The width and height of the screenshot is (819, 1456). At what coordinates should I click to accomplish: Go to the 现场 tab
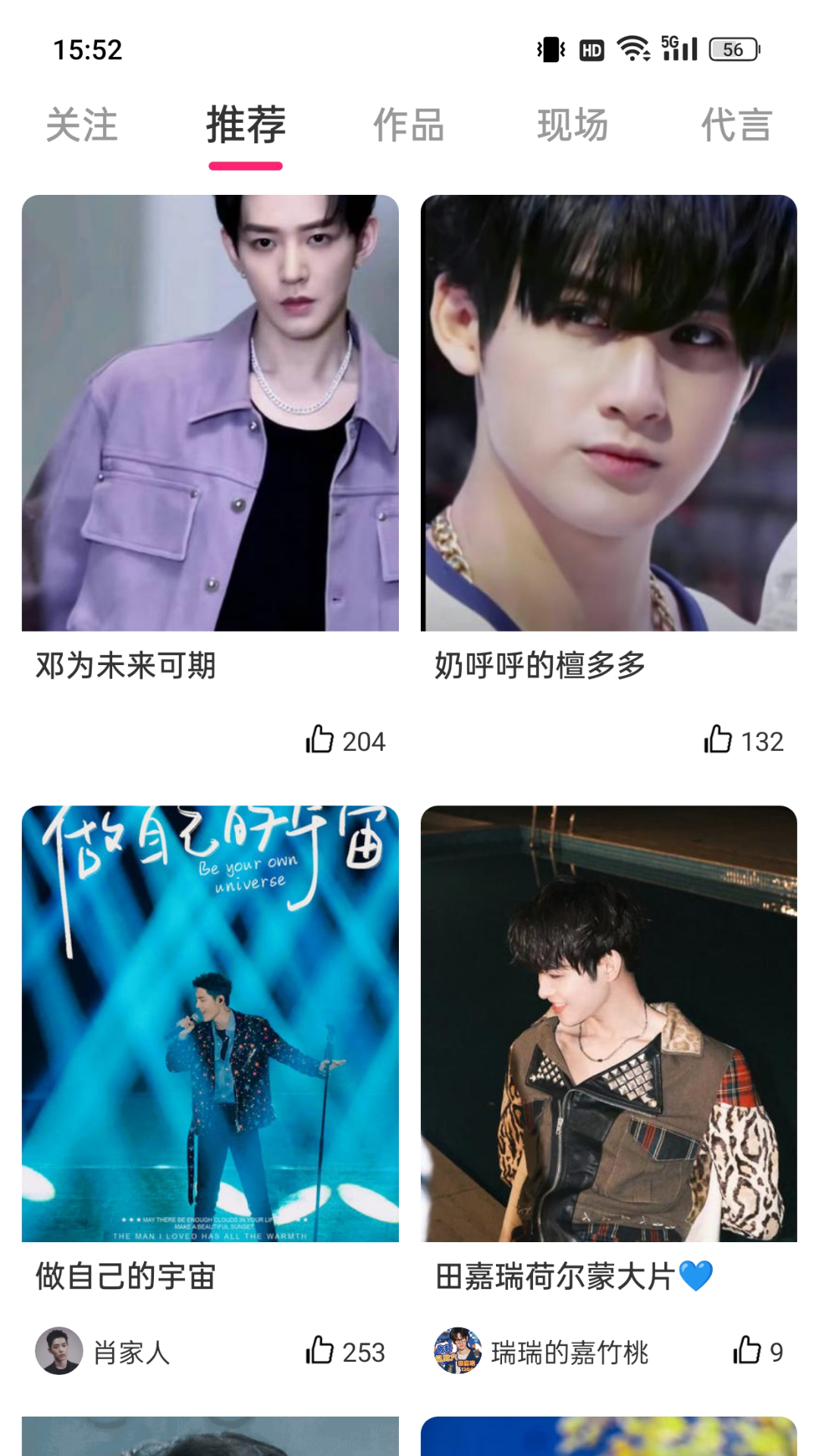[573, 125]
